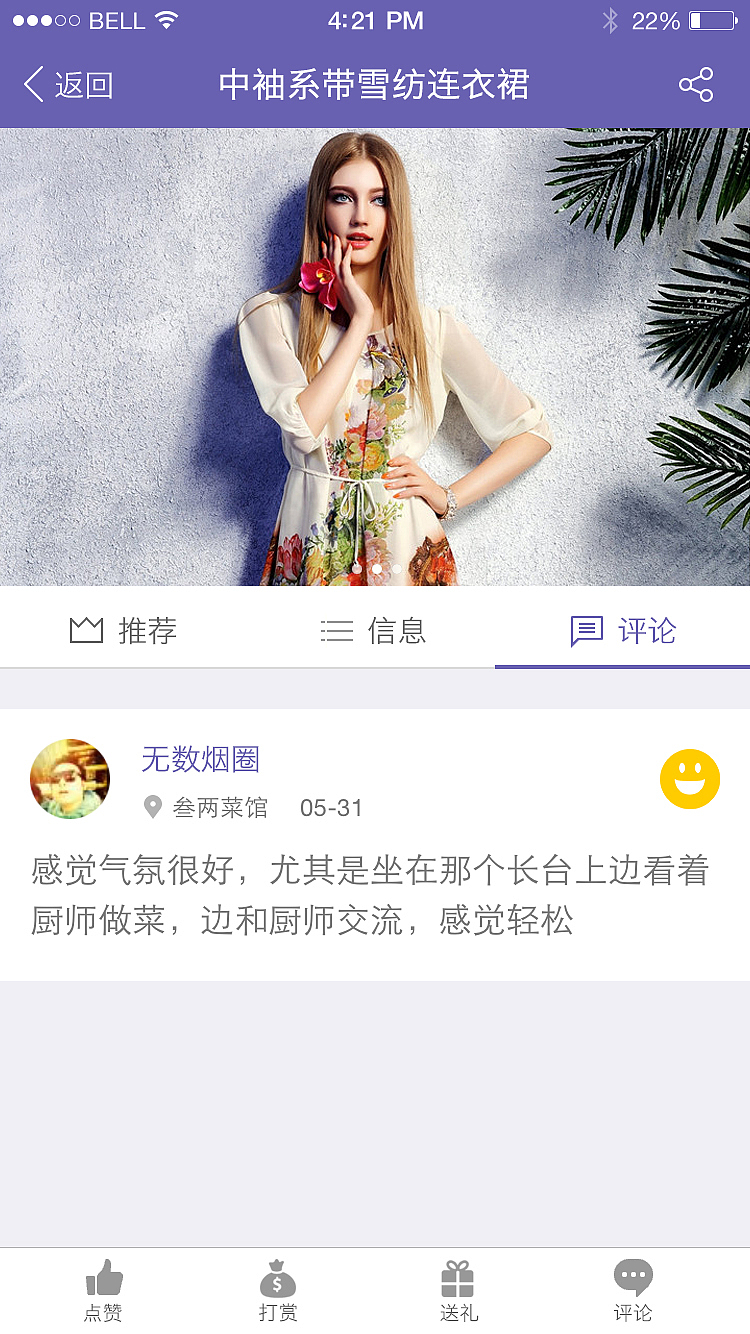The image size is (750, 1334).
Task: Open comments with the 评论 speech bubble icon
Action: [633, 1277]
